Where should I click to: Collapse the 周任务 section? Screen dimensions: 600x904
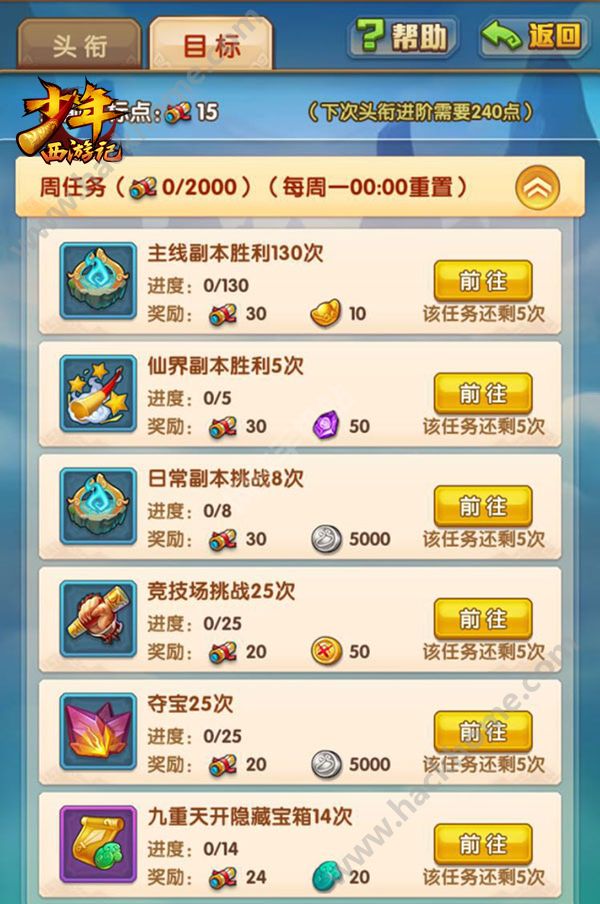(x=537, y=187)
